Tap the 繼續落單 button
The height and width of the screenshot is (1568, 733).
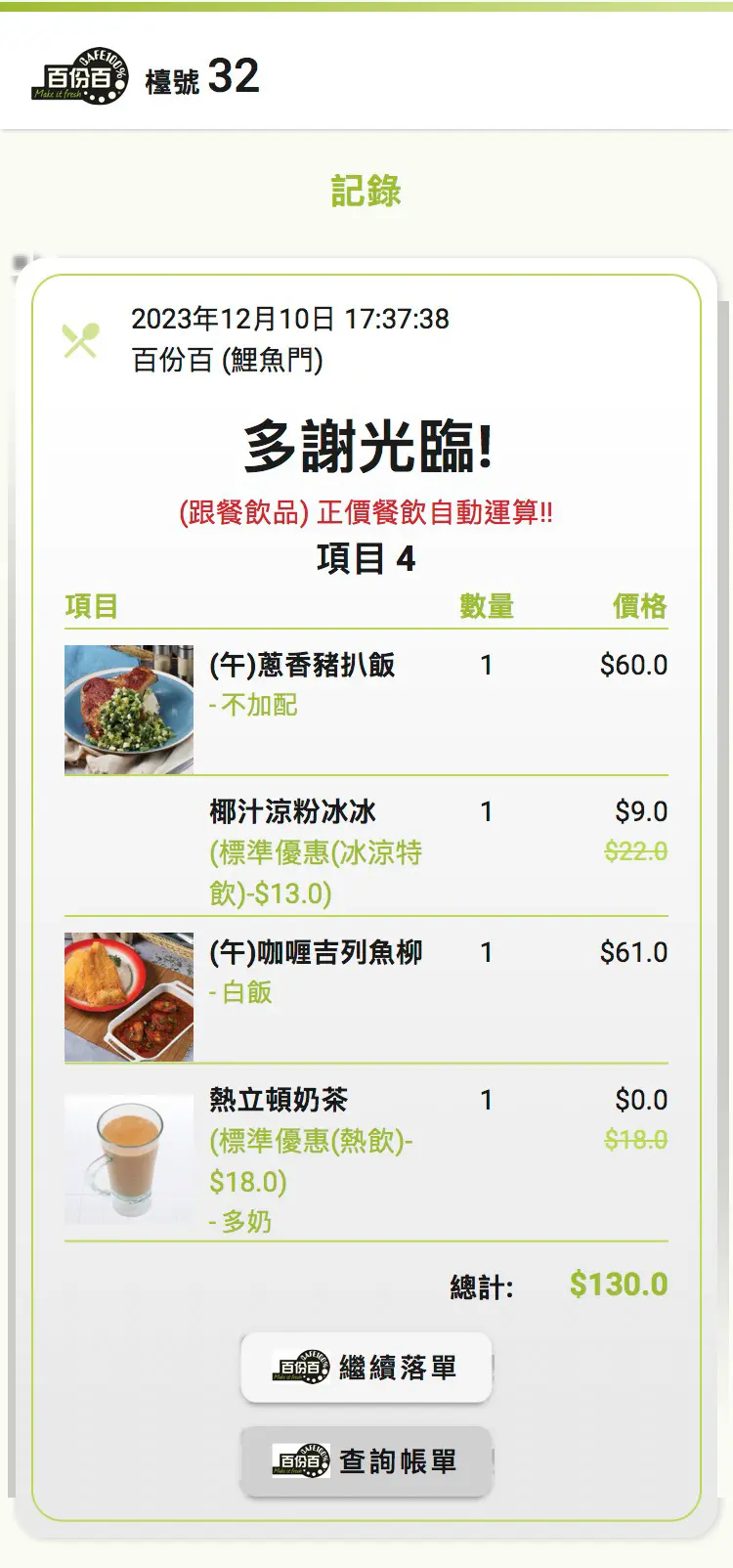[x=366, y=1368]
